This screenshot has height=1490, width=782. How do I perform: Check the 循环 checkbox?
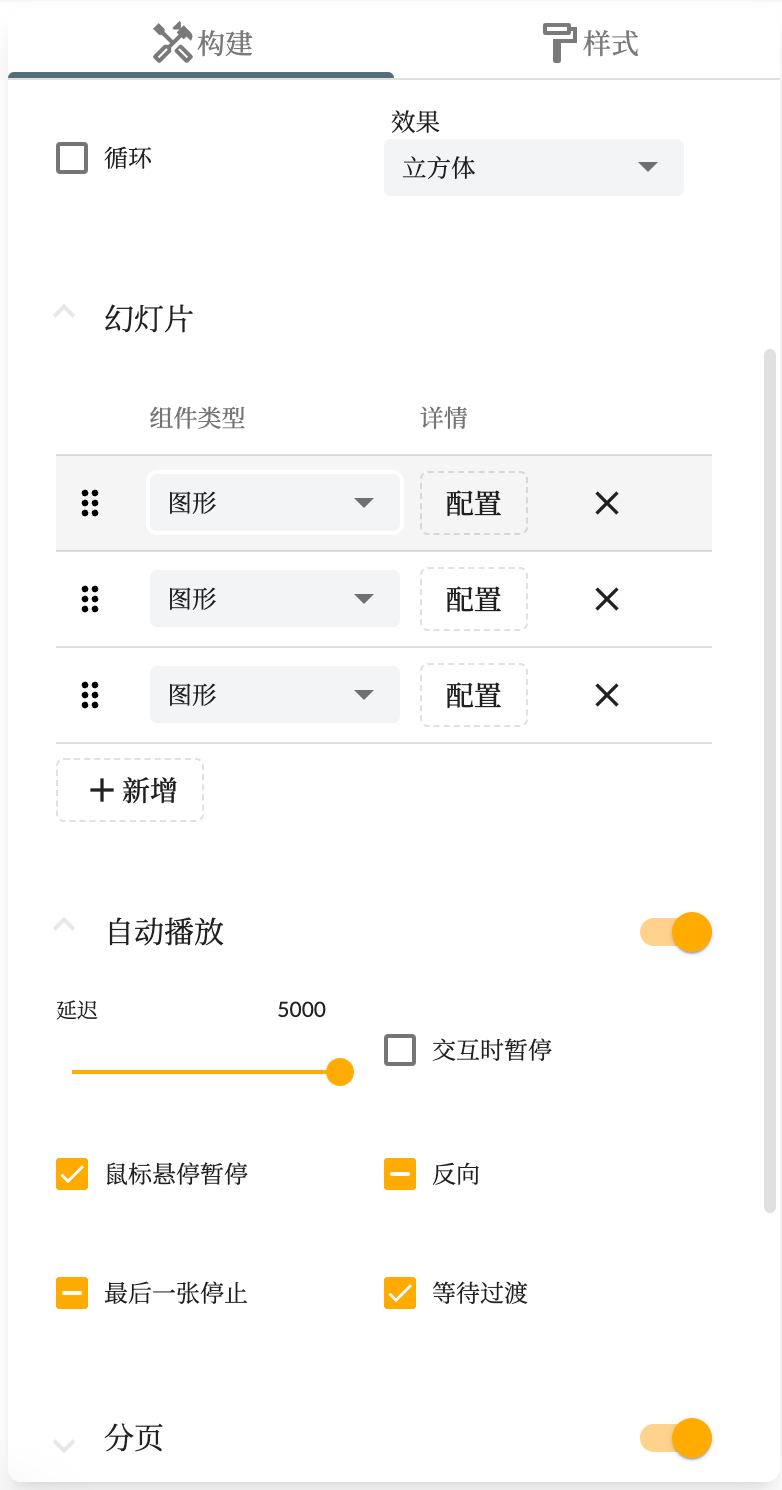point(71,157)
